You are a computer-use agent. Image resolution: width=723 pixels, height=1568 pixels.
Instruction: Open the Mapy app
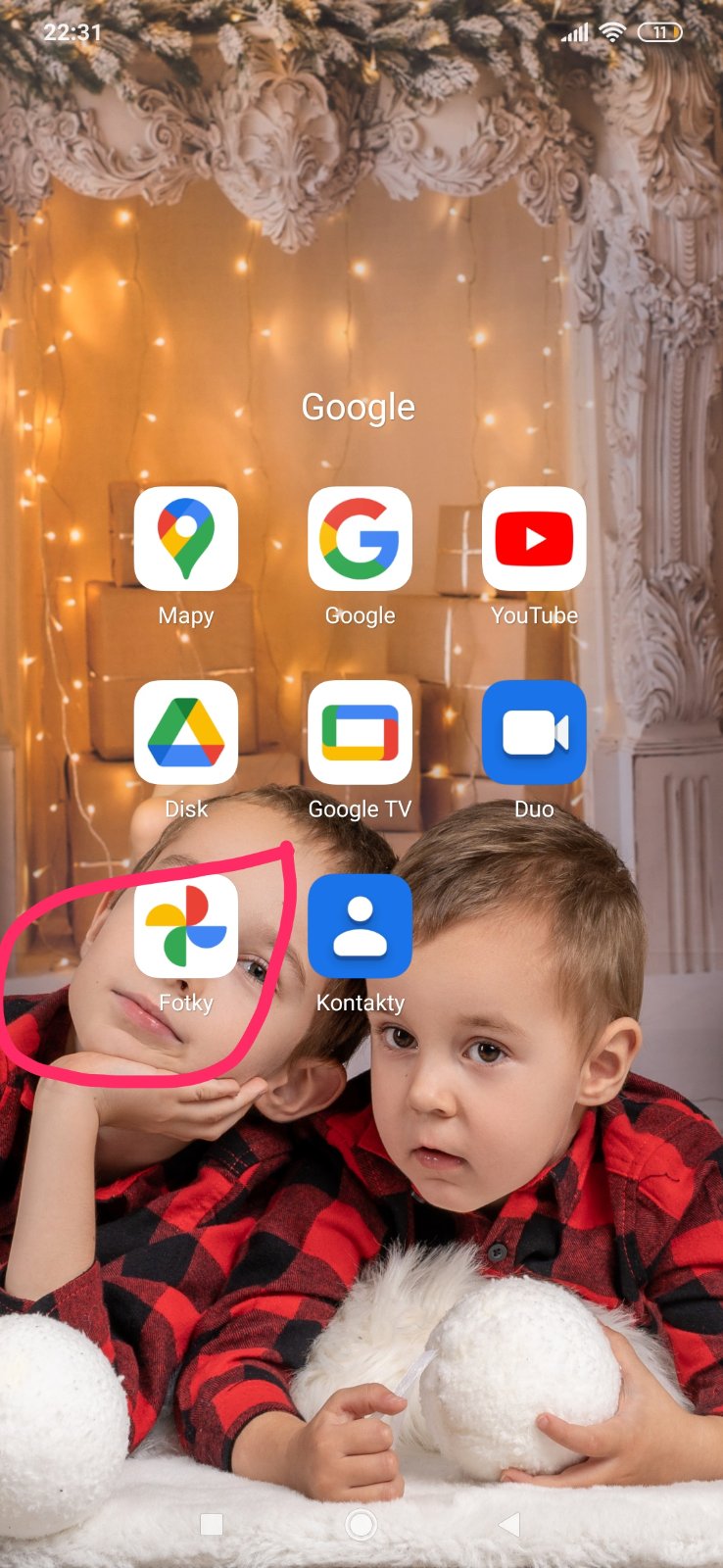click(x=186, y=539)
